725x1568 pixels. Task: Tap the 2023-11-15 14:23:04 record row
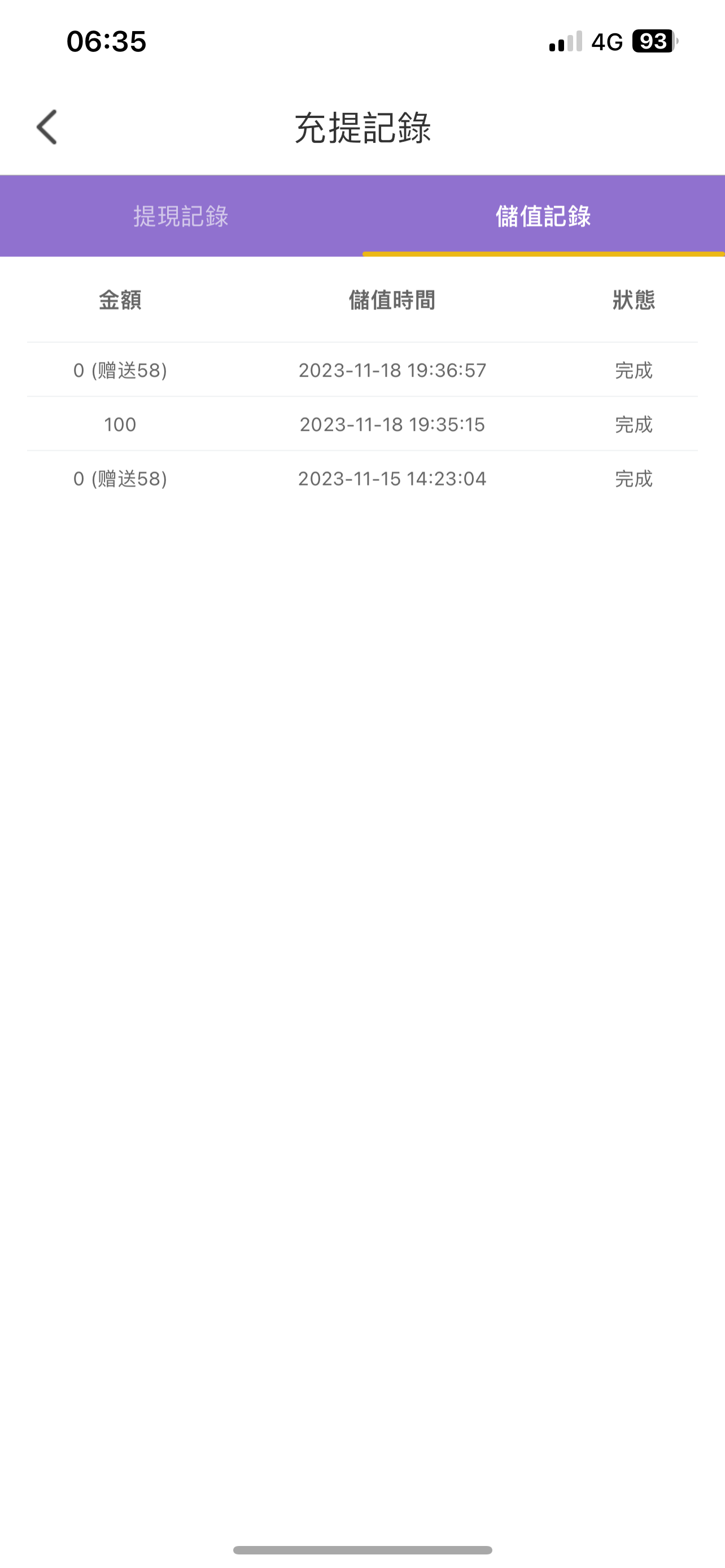392,479
